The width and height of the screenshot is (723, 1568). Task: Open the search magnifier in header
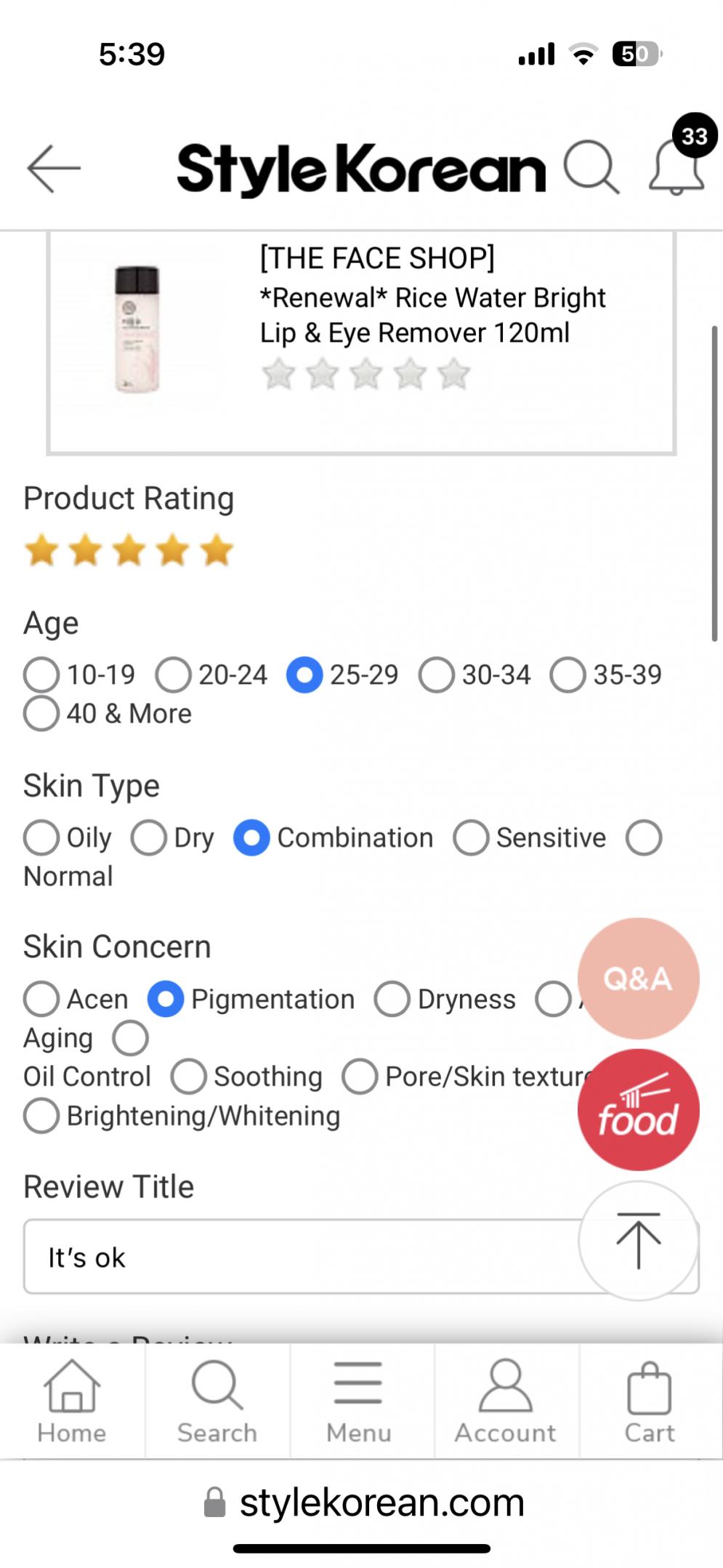point(591,167)
